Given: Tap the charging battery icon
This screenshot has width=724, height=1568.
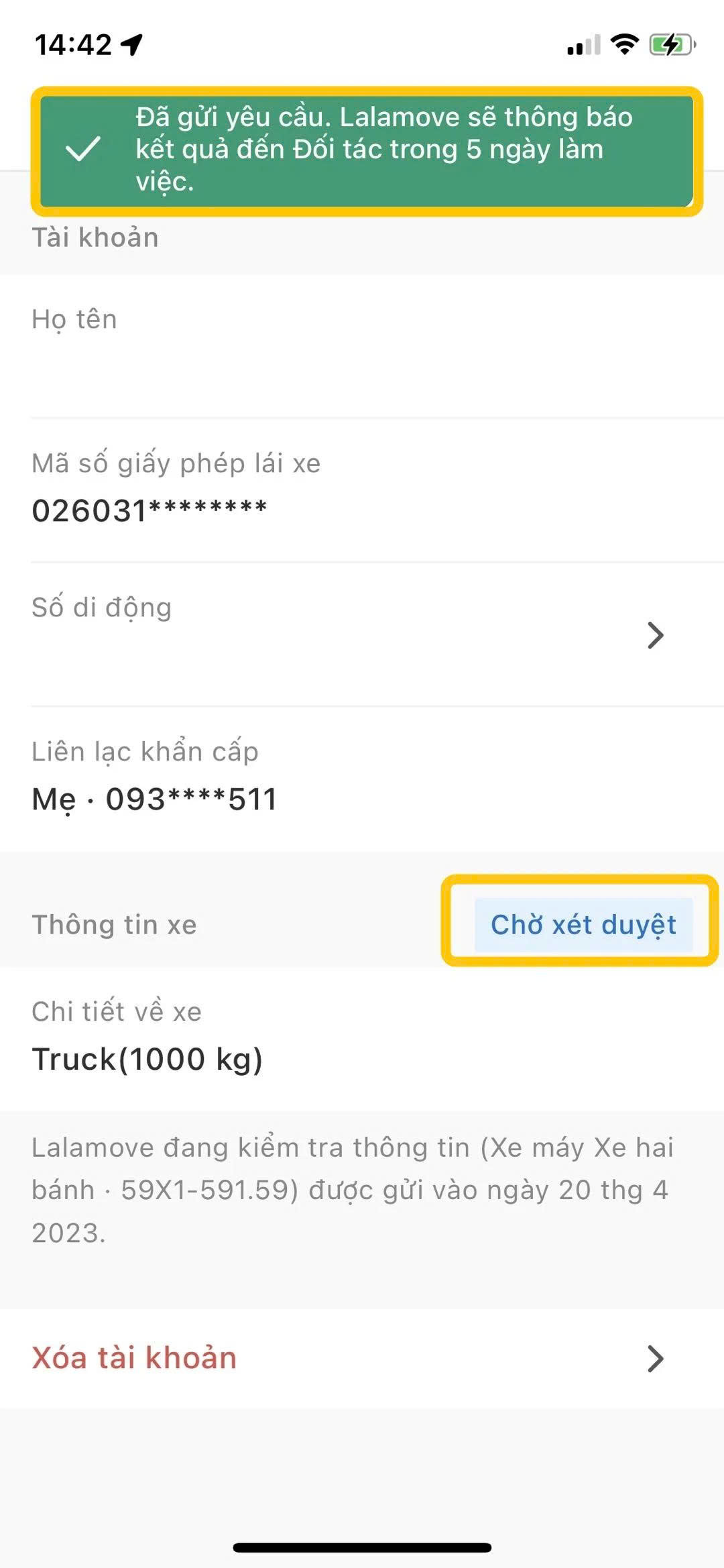Looking at the screenshot, I should click(x=670, y=44).
